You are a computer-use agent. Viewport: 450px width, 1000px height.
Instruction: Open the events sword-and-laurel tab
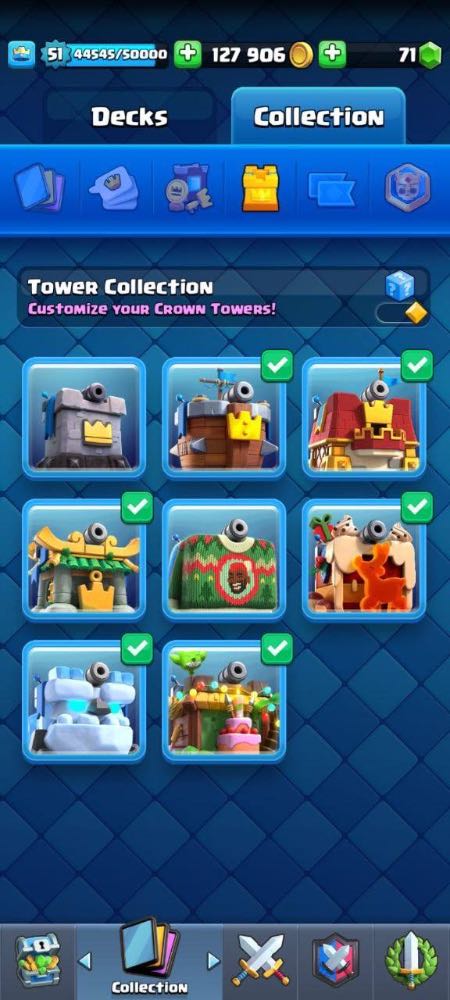pyautogui.click(x=412, y=960)
